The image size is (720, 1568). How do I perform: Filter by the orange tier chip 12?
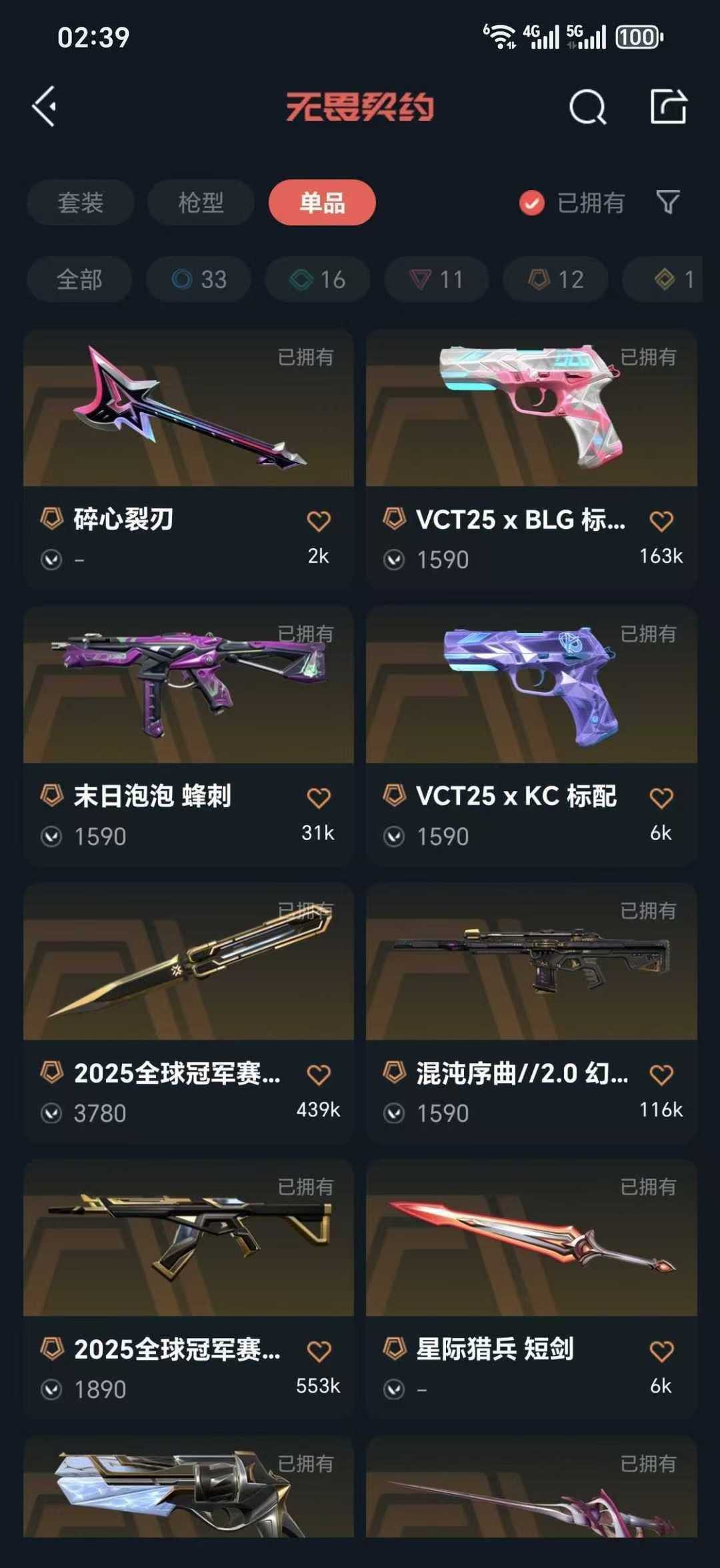pos(555,279)
